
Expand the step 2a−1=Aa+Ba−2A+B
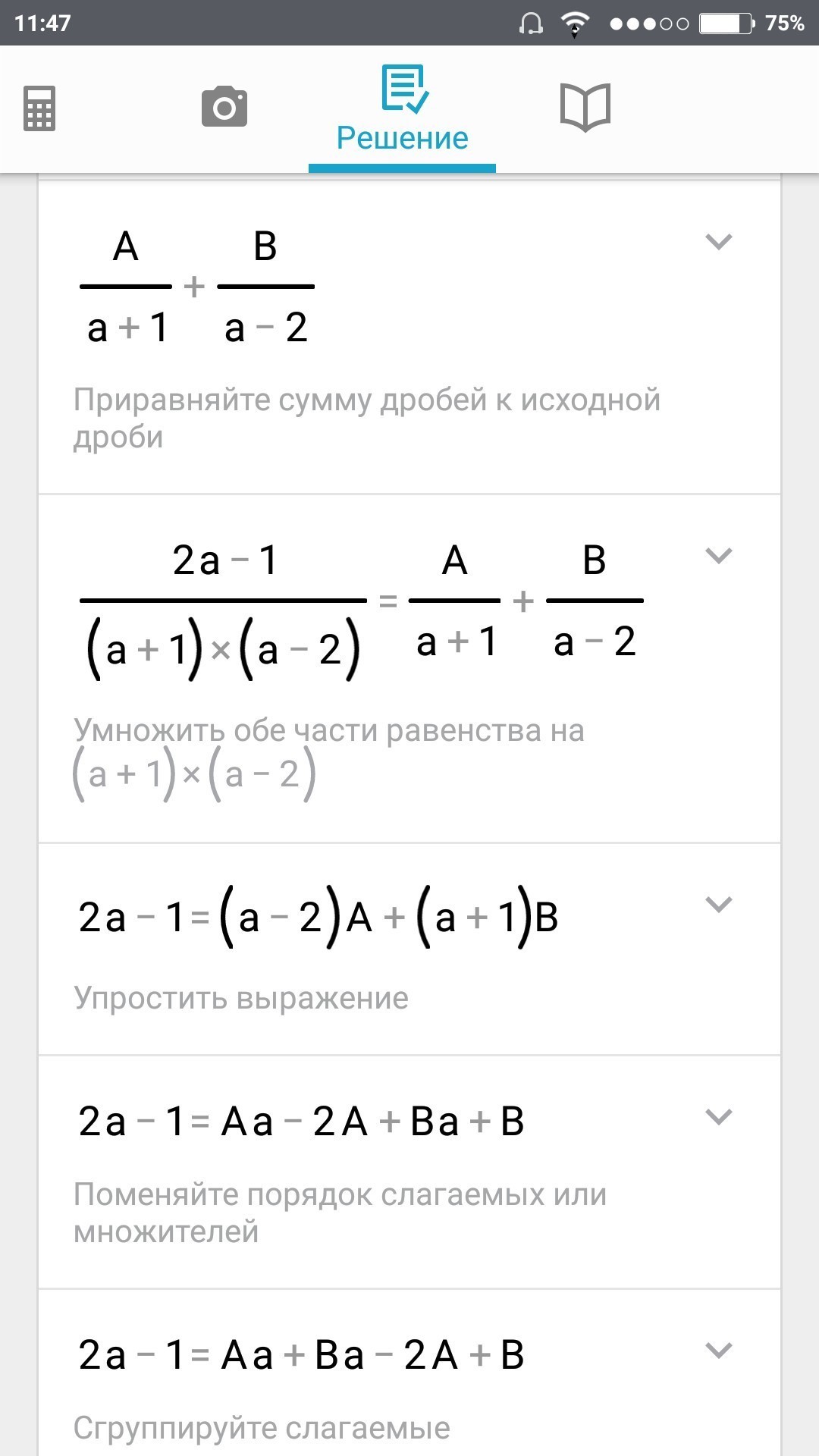(x=719, y=1351)
